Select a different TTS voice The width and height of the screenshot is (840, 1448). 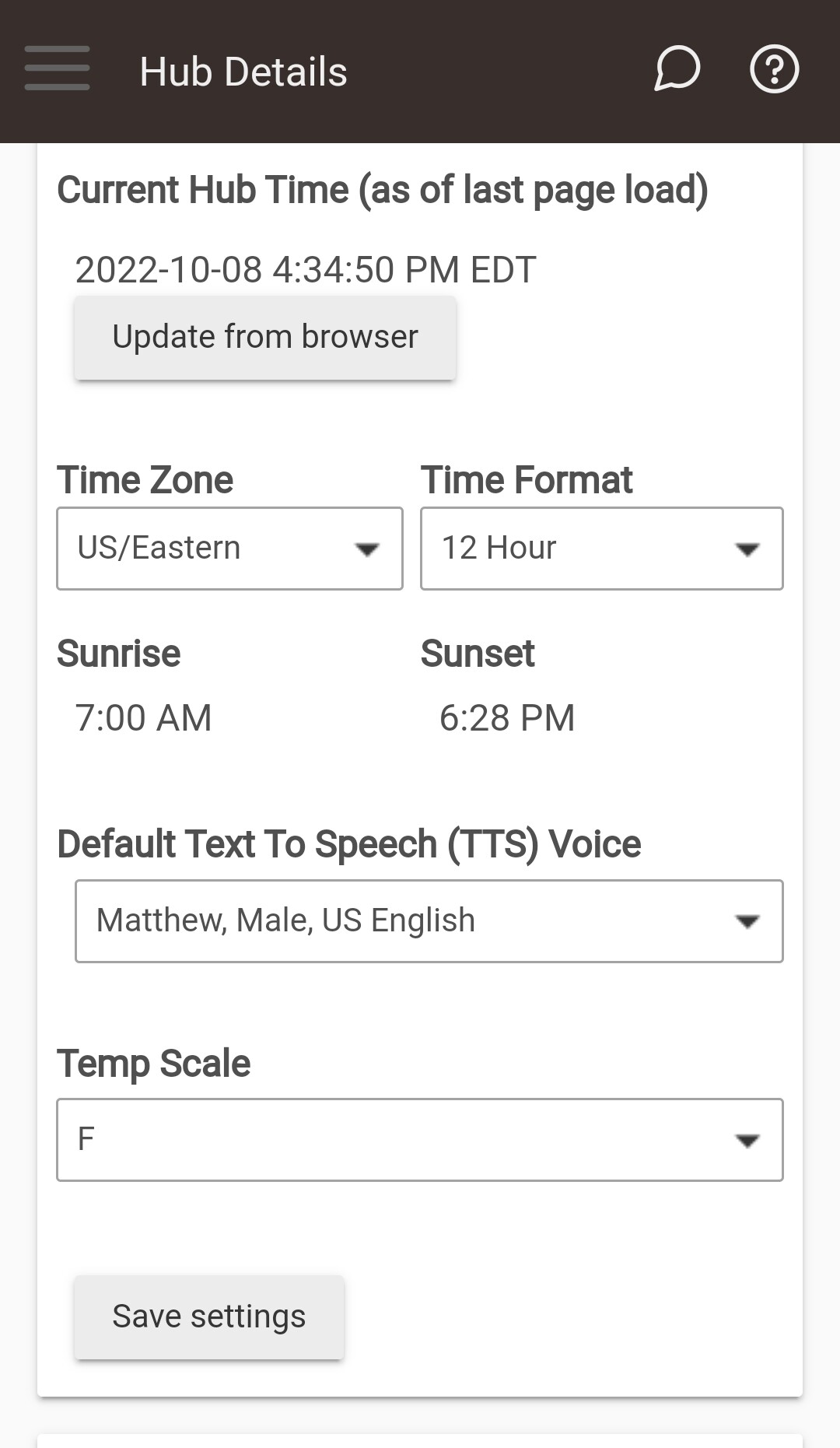pos(429,921)
